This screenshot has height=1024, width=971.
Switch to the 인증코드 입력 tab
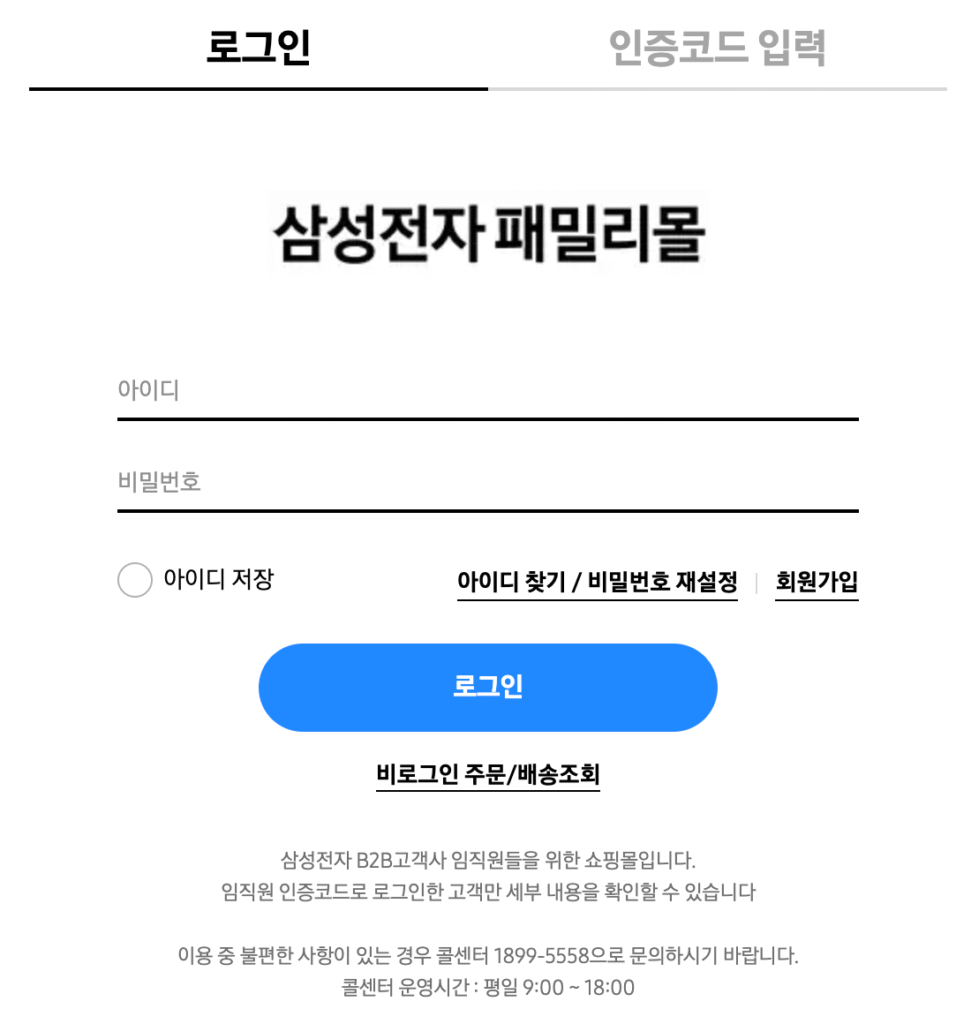[717, 47]
